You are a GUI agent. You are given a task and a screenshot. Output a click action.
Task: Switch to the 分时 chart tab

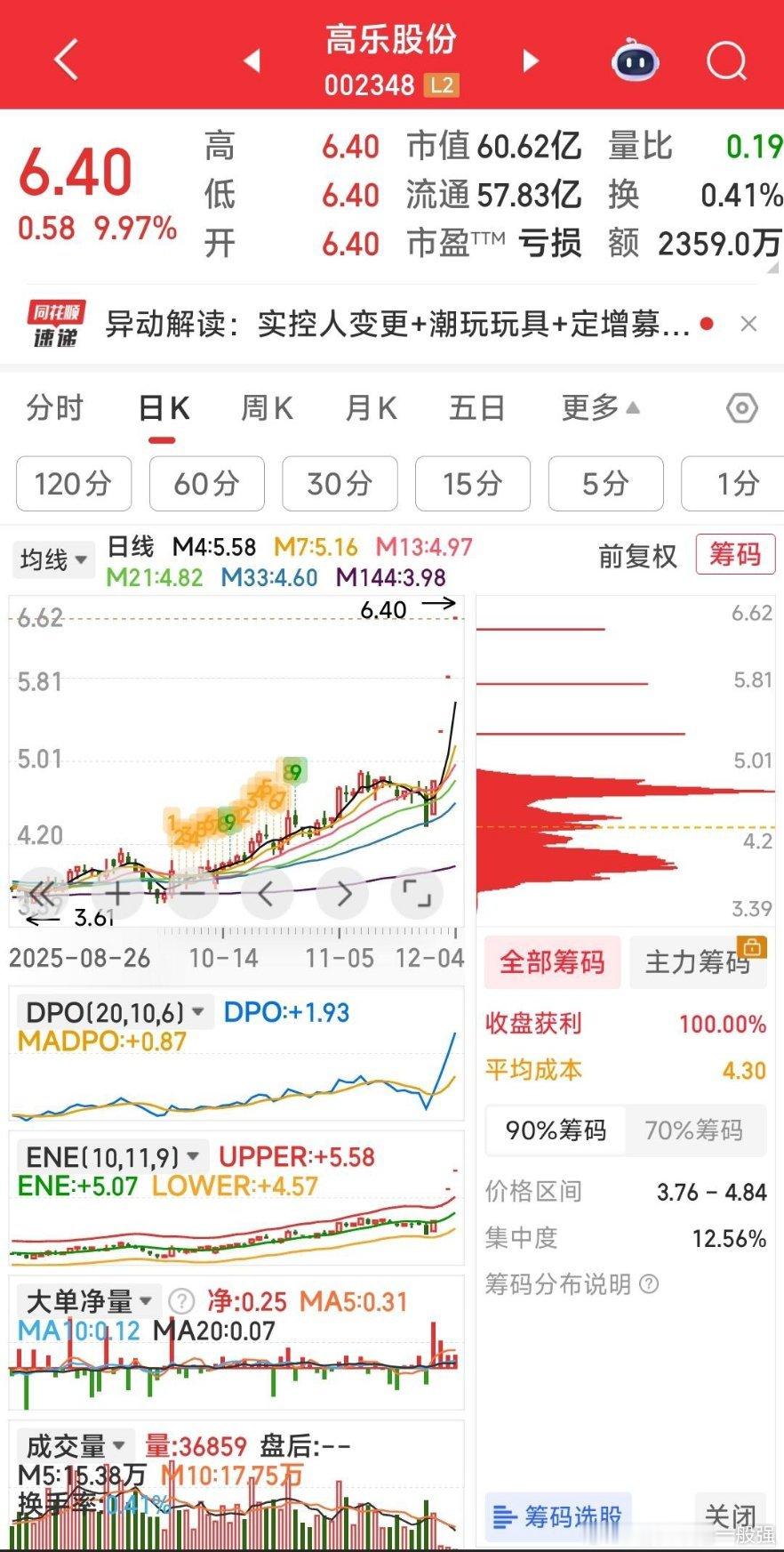(55, 408)
